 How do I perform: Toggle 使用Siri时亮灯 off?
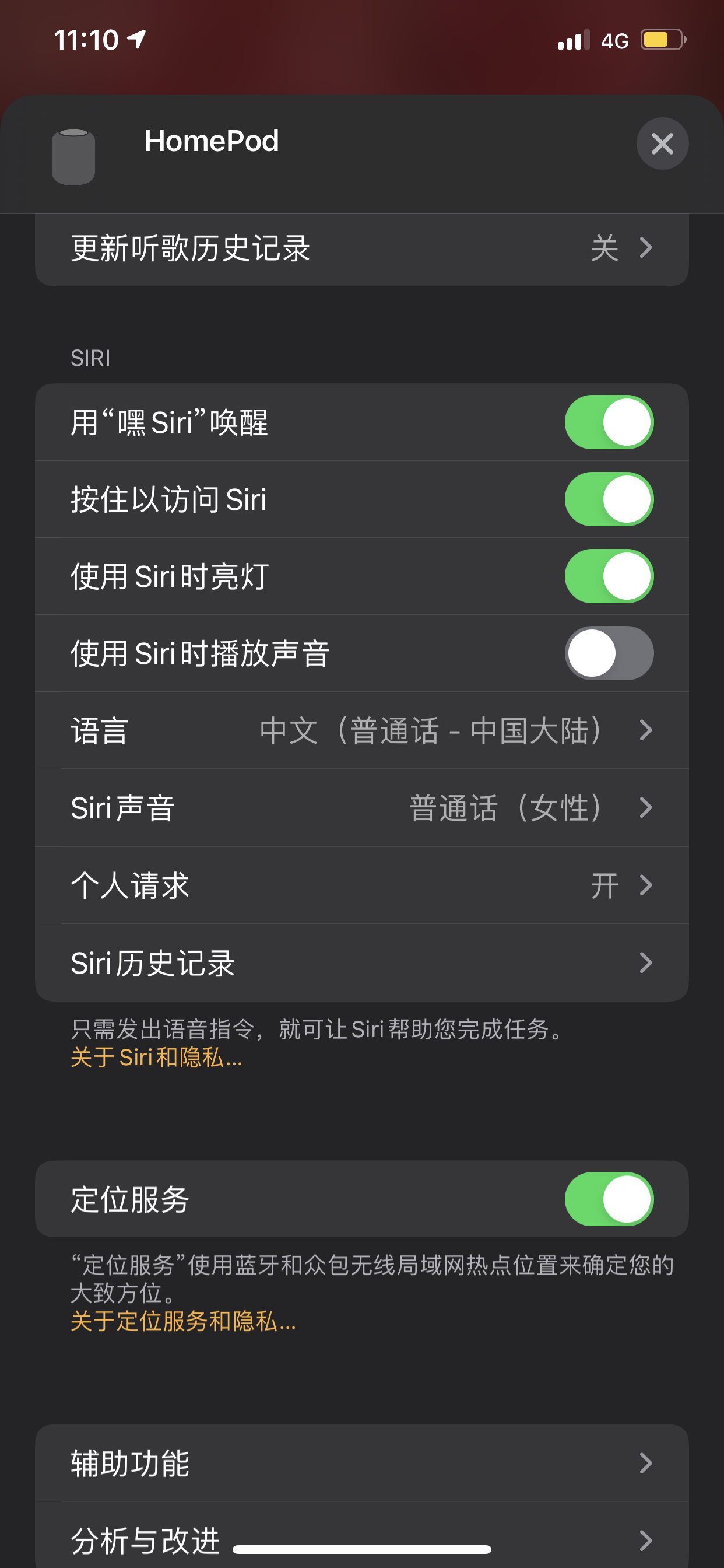pos(609,576)
